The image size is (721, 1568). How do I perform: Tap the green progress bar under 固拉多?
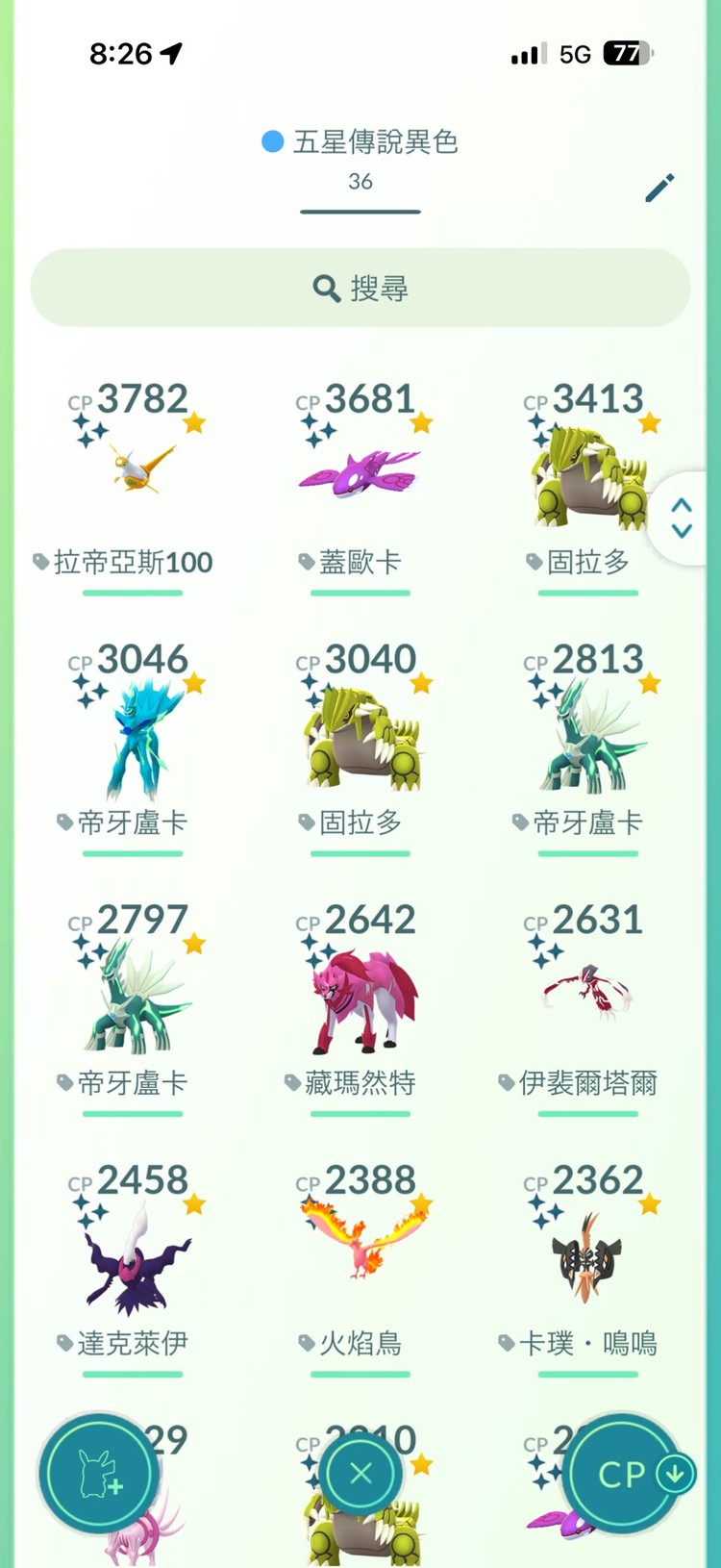(x=588, y=594)
